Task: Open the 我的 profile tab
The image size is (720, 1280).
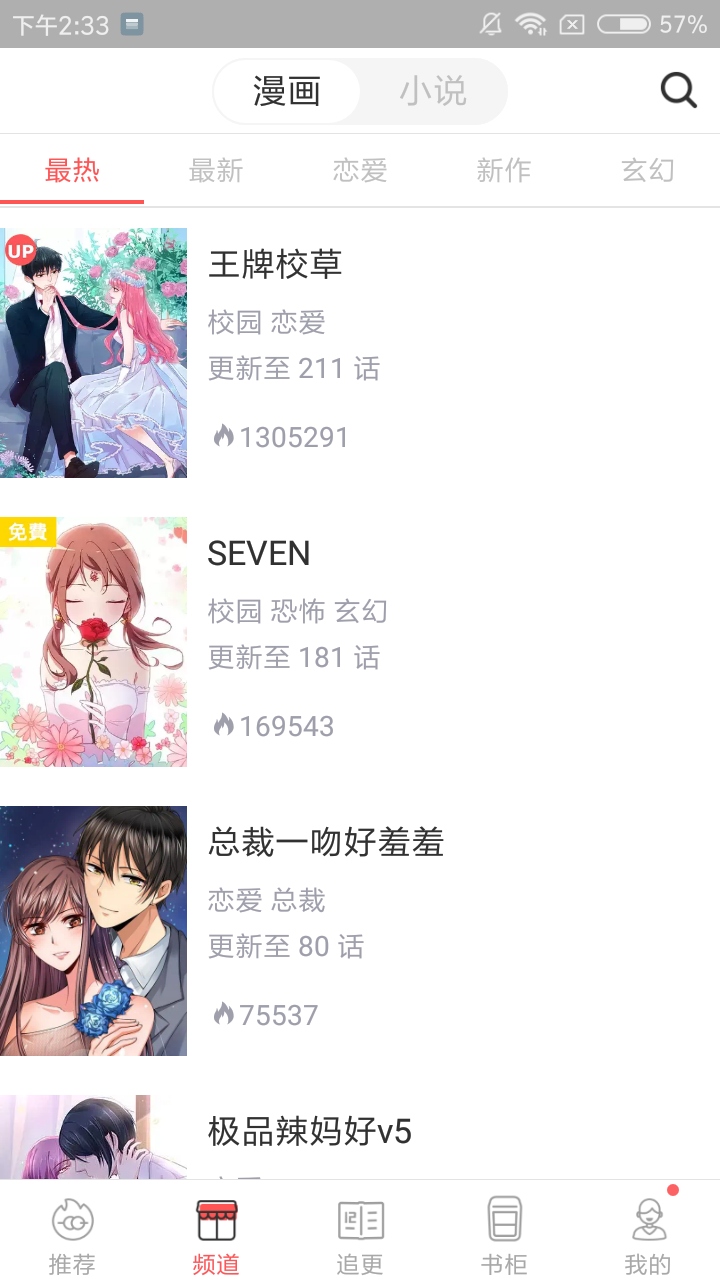Action: pos(648,1236)
